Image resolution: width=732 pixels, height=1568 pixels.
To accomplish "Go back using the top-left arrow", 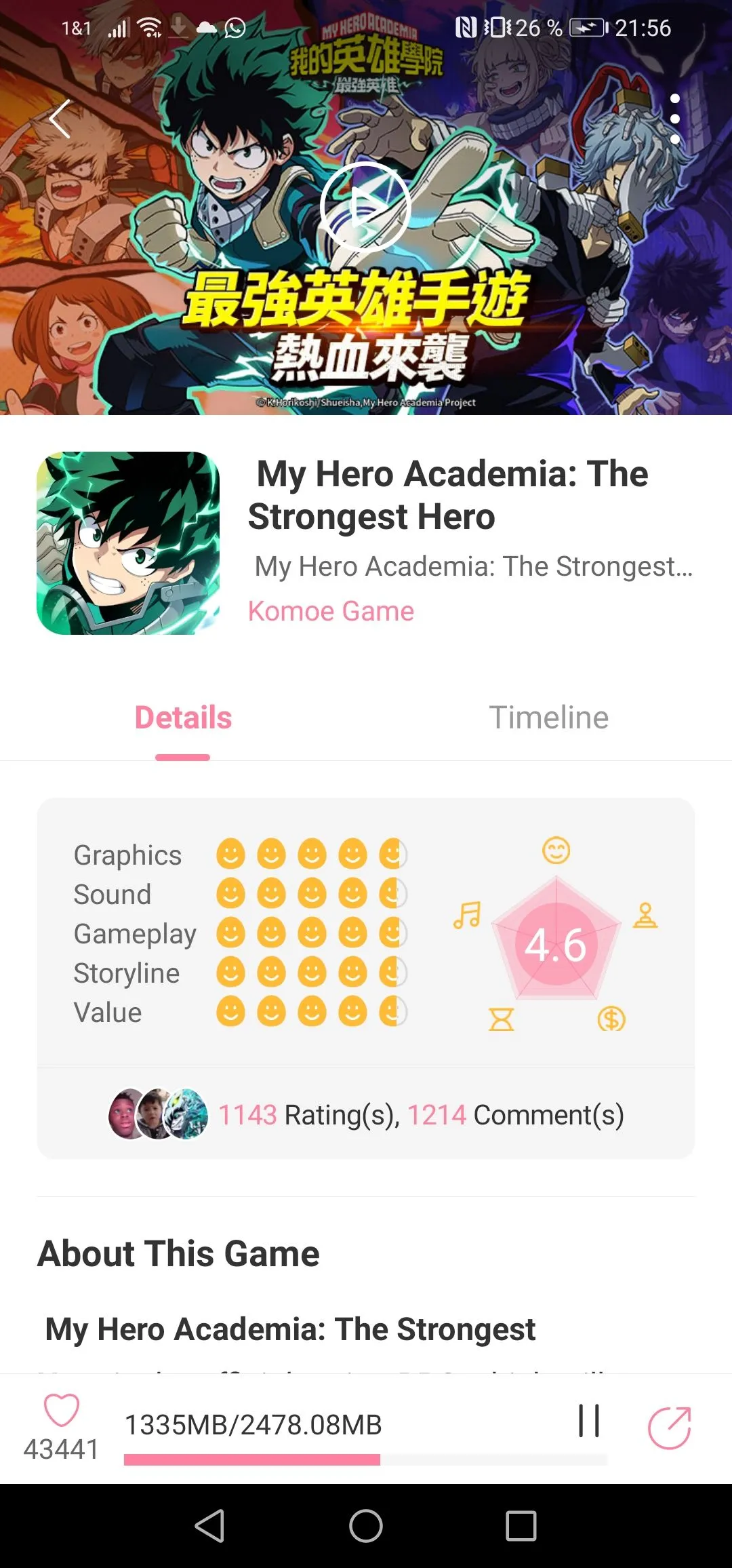I will tap(60, 119).
